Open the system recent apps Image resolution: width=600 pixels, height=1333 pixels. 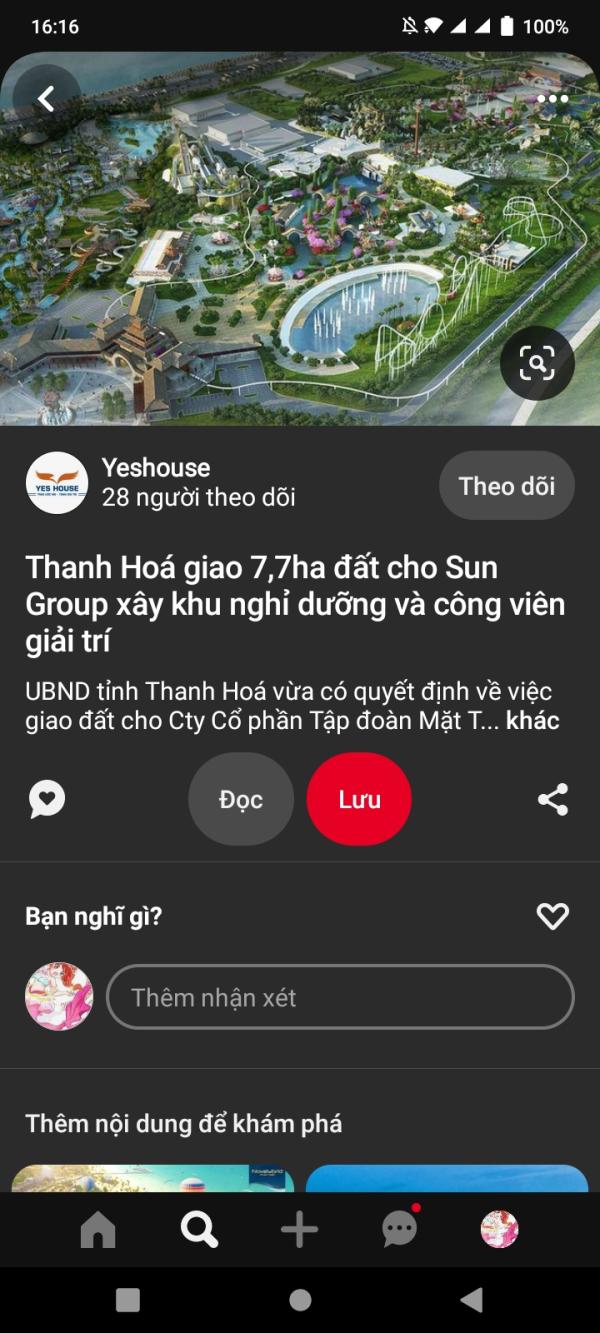click(x=128, y=1299)
